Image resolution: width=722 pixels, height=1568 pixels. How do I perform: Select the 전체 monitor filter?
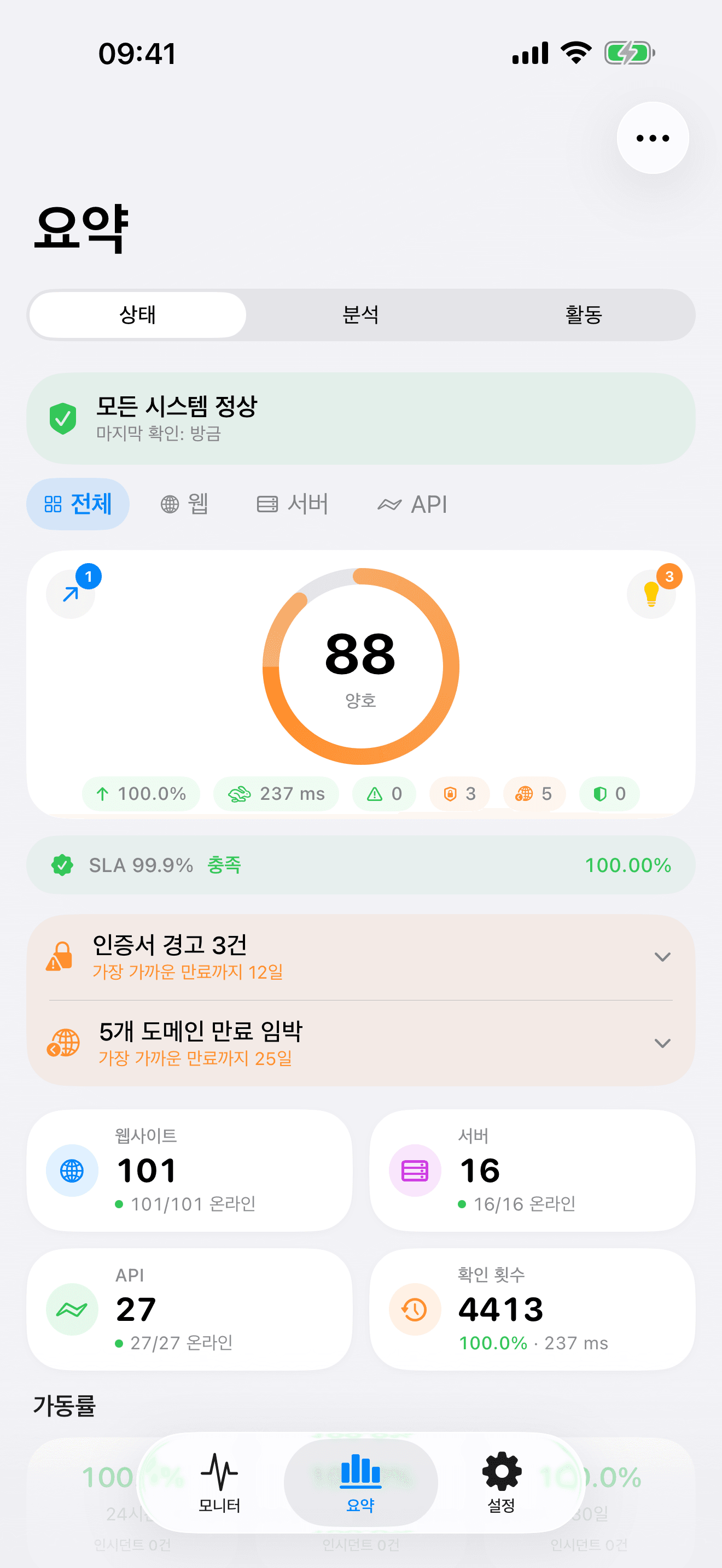[x=77, y=504]
